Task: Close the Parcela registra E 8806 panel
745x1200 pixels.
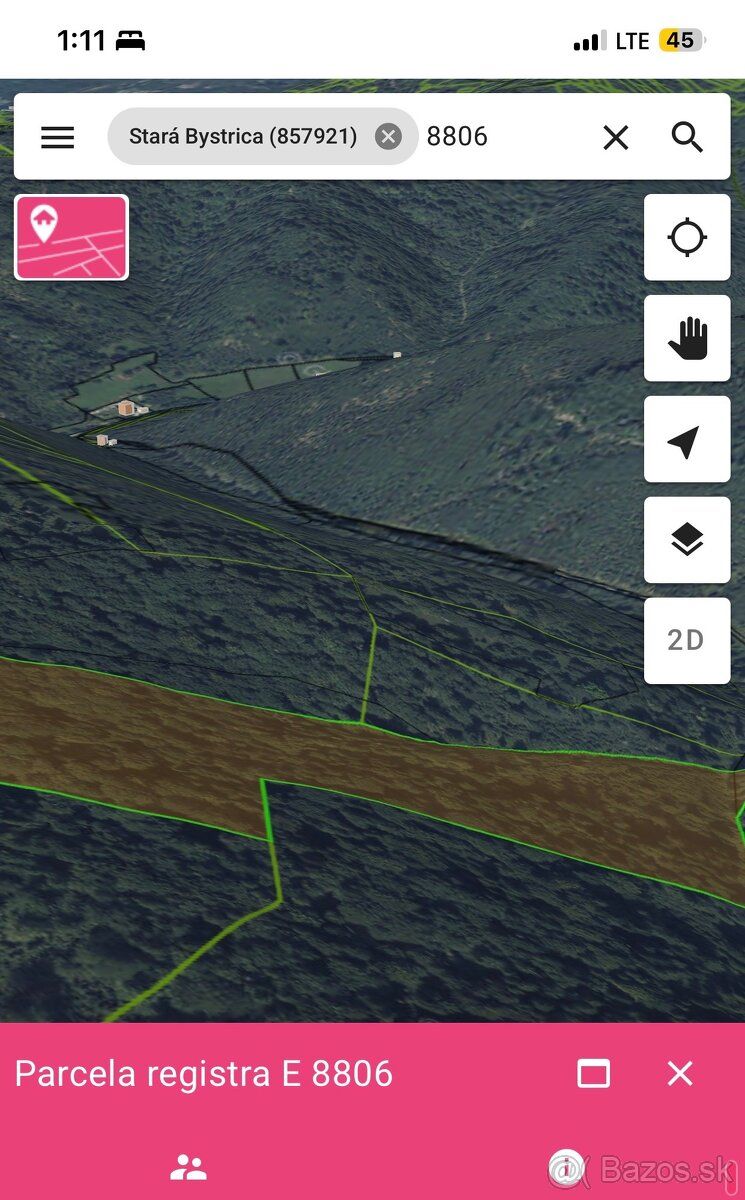Action: [x=680, y=1074]
